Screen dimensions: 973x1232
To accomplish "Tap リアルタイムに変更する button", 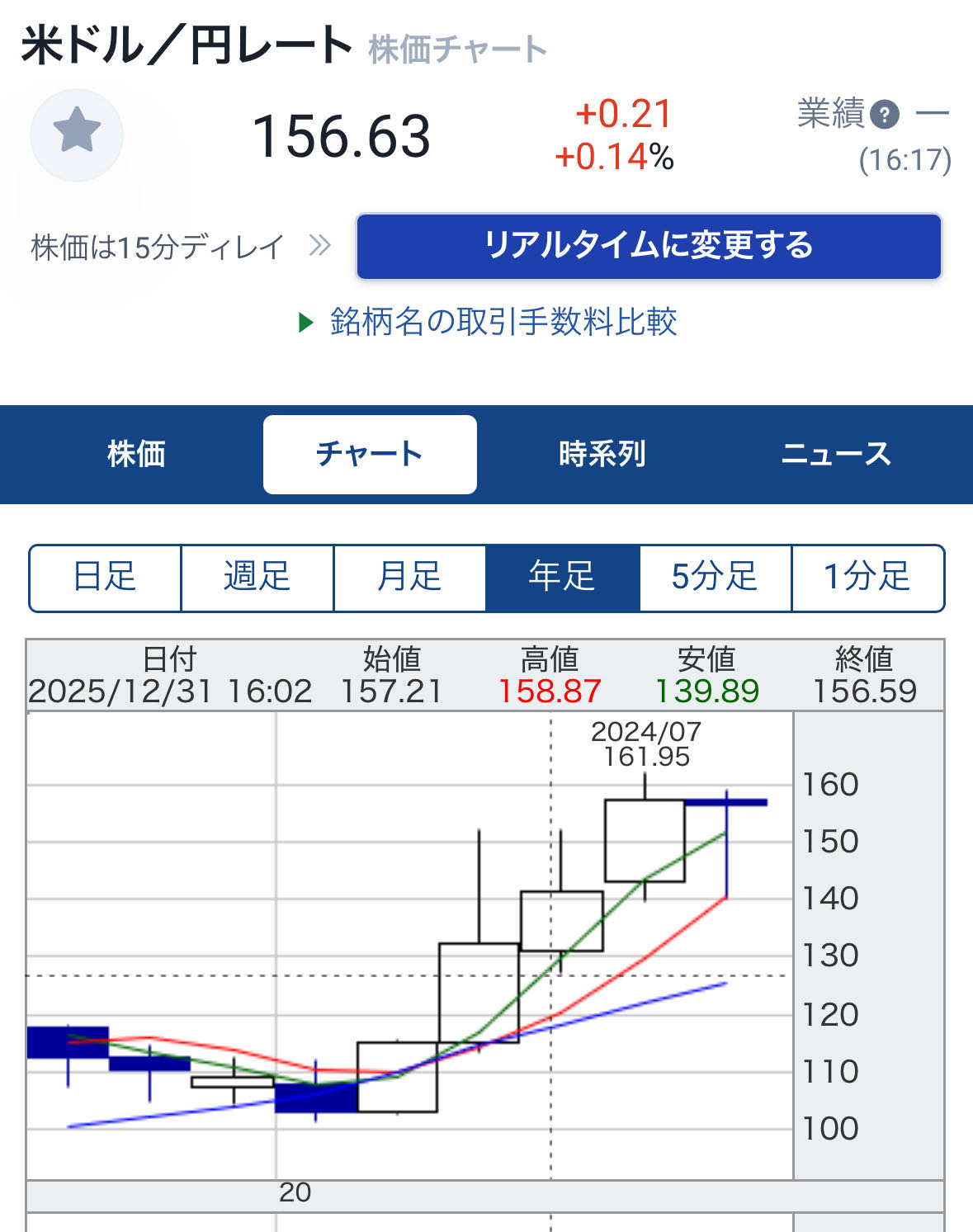I will [649, 247].
